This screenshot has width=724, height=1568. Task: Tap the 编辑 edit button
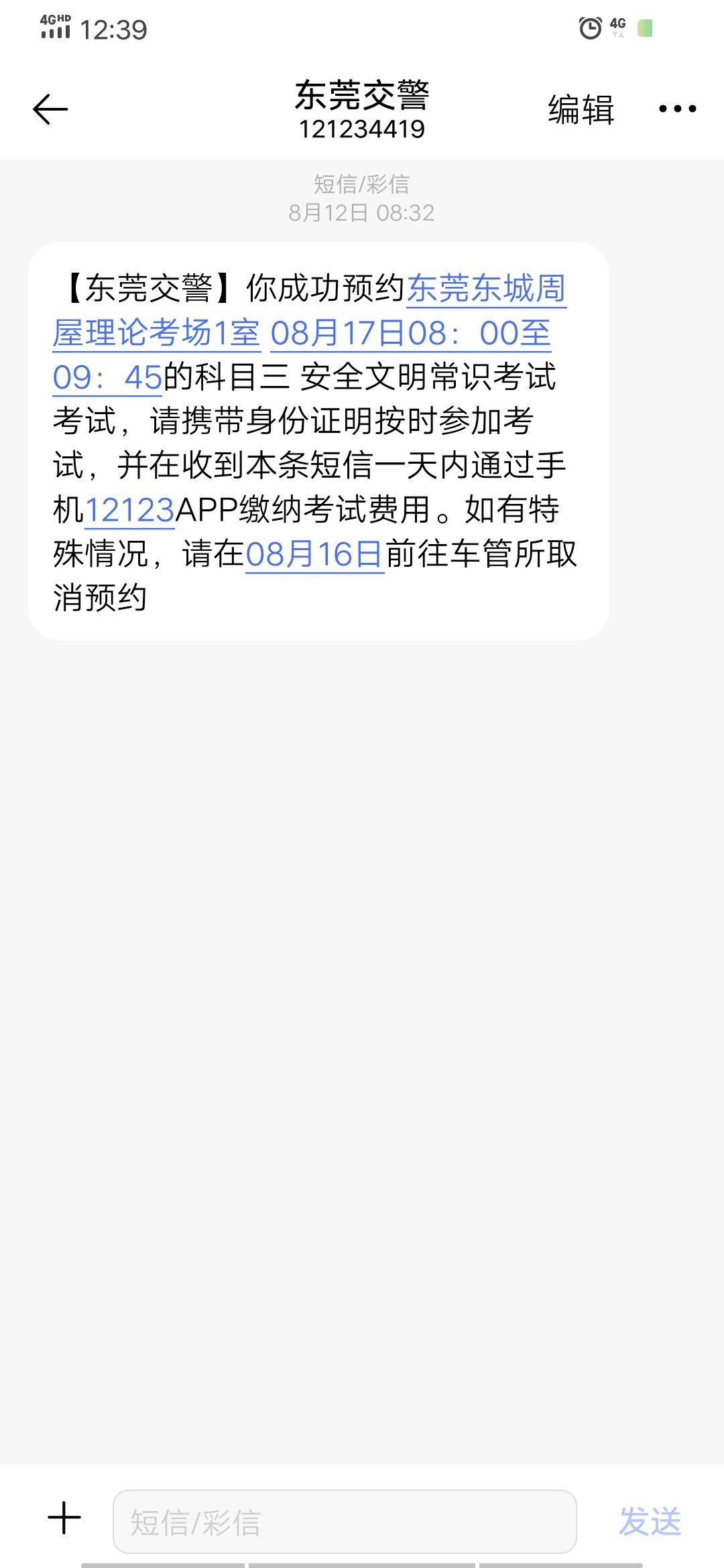click(581, 109)
